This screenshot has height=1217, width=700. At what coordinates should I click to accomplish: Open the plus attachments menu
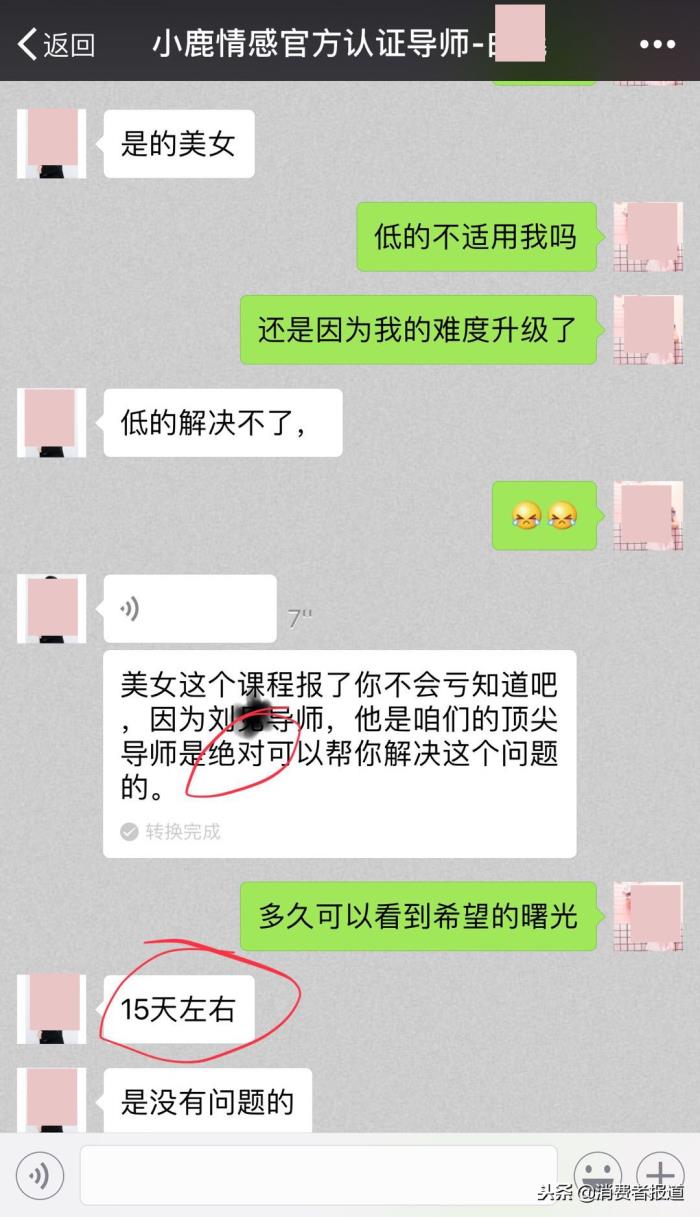click(x=660, y=1174)
